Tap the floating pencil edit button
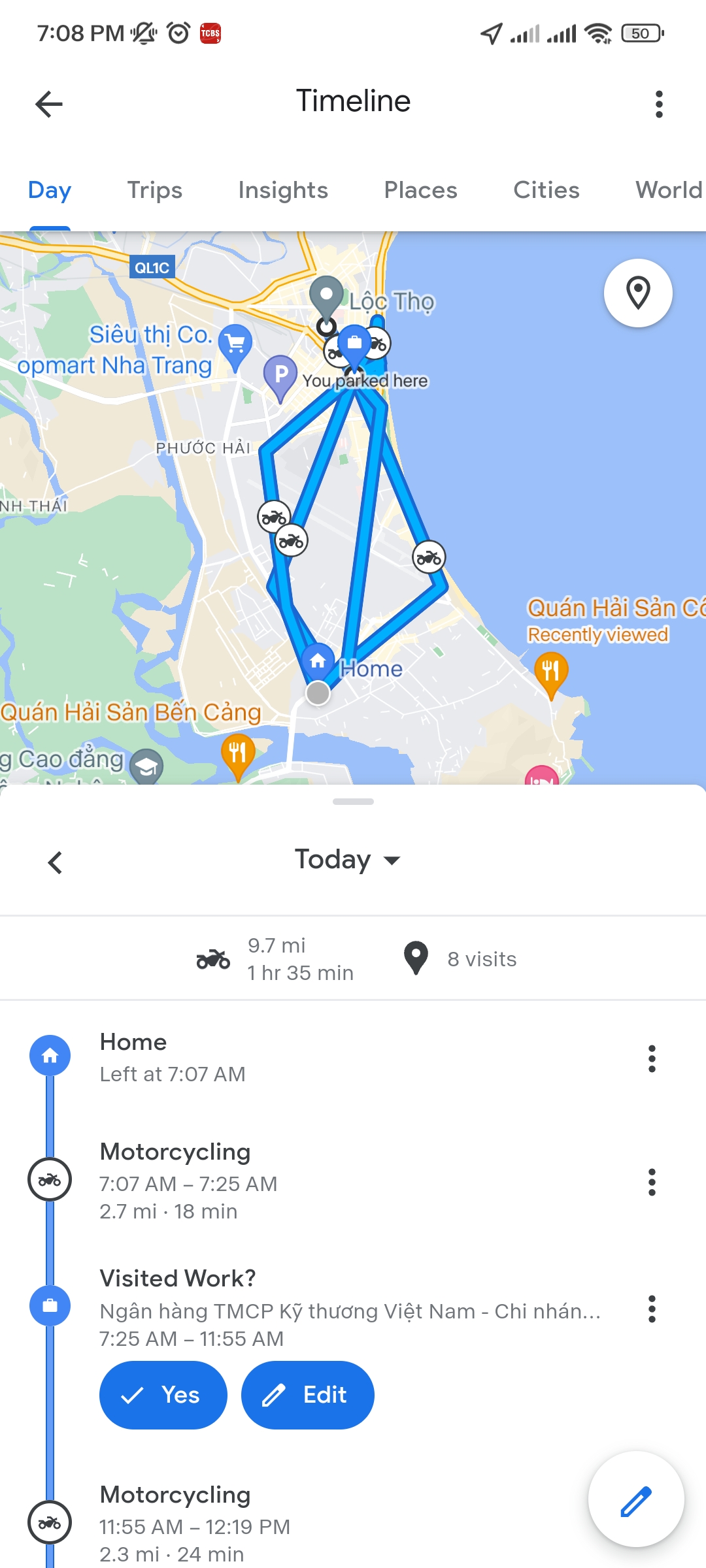Screen dimensions: 706x1568 (x=636, y=1499)
